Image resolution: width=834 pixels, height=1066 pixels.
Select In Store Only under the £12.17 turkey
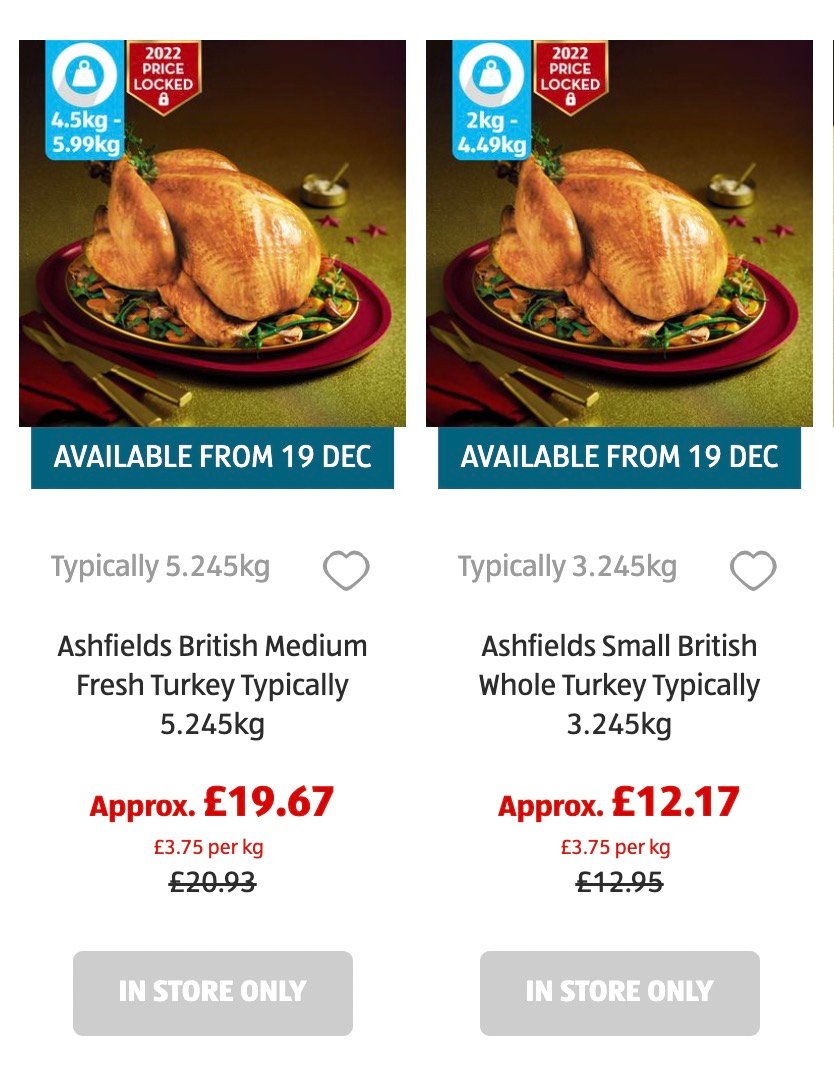[x=619, y=992]
